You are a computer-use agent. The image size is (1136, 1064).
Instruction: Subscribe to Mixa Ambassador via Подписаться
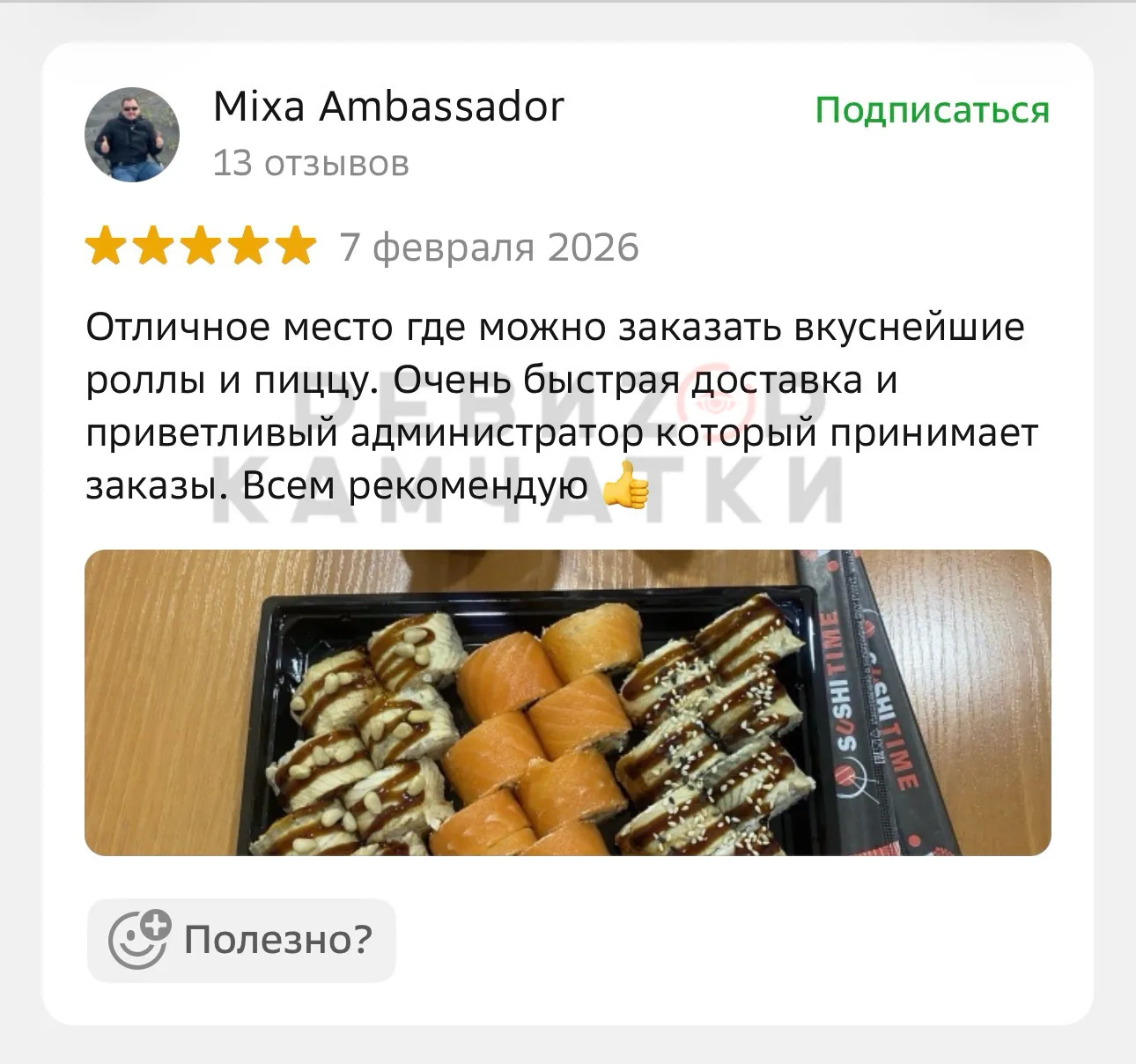click(x=932, y=111)
